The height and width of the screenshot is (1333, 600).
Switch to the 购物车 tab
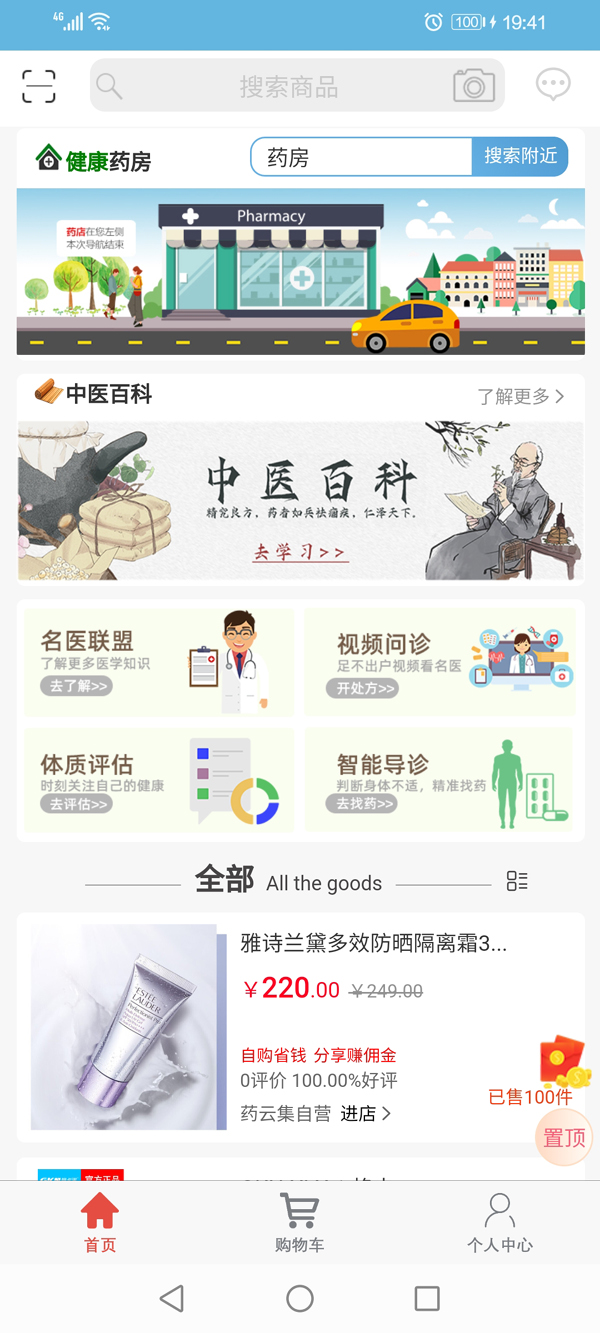coord(299,1223)
